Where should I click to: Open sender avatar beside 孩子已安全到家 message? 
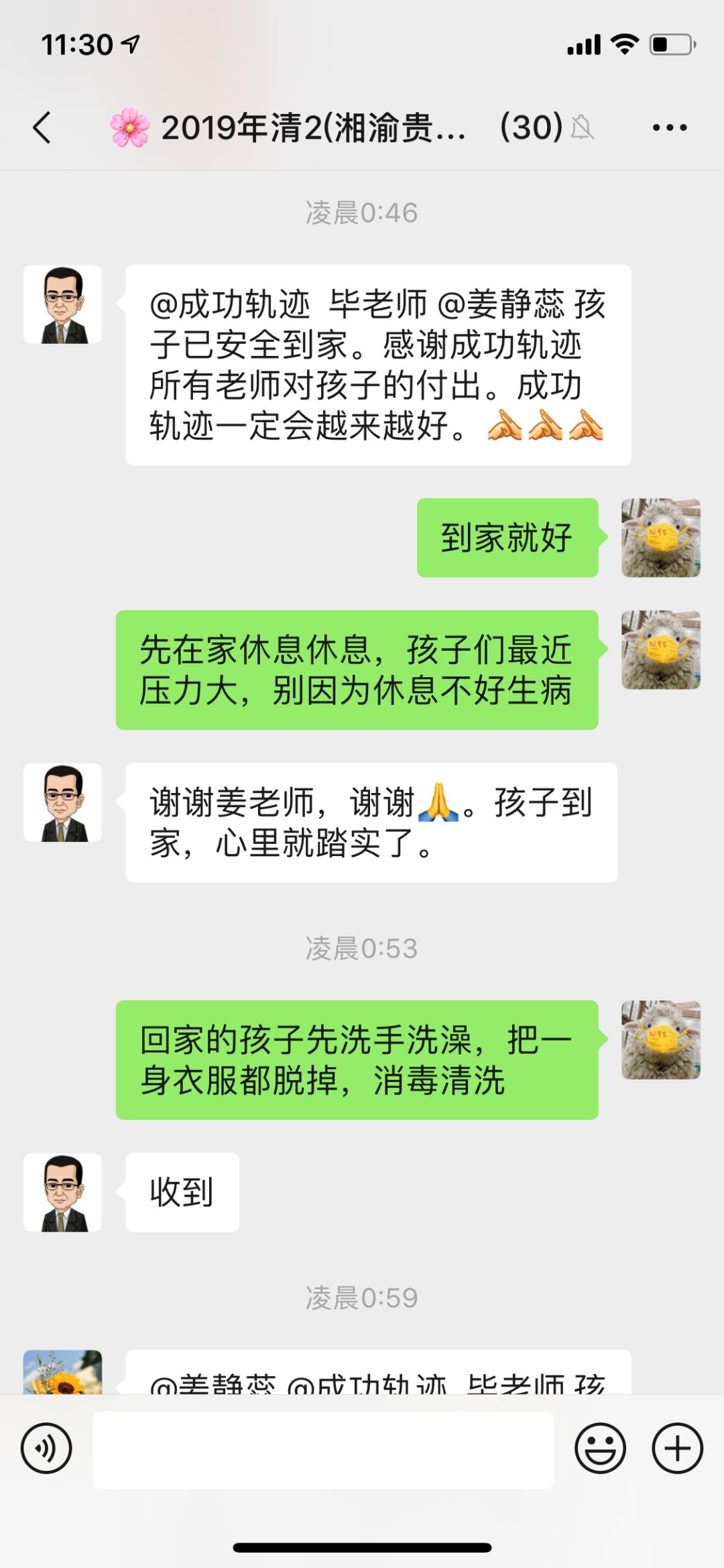pos(62,305)
